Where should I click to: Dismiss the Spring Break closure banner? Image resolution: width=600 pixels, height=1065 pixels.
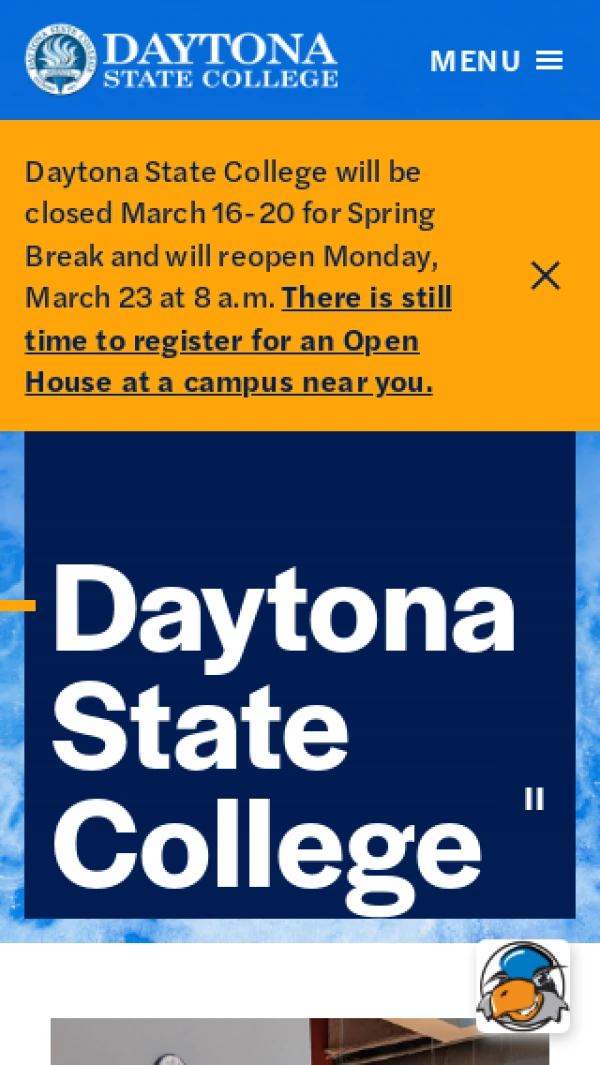point(545,276)
